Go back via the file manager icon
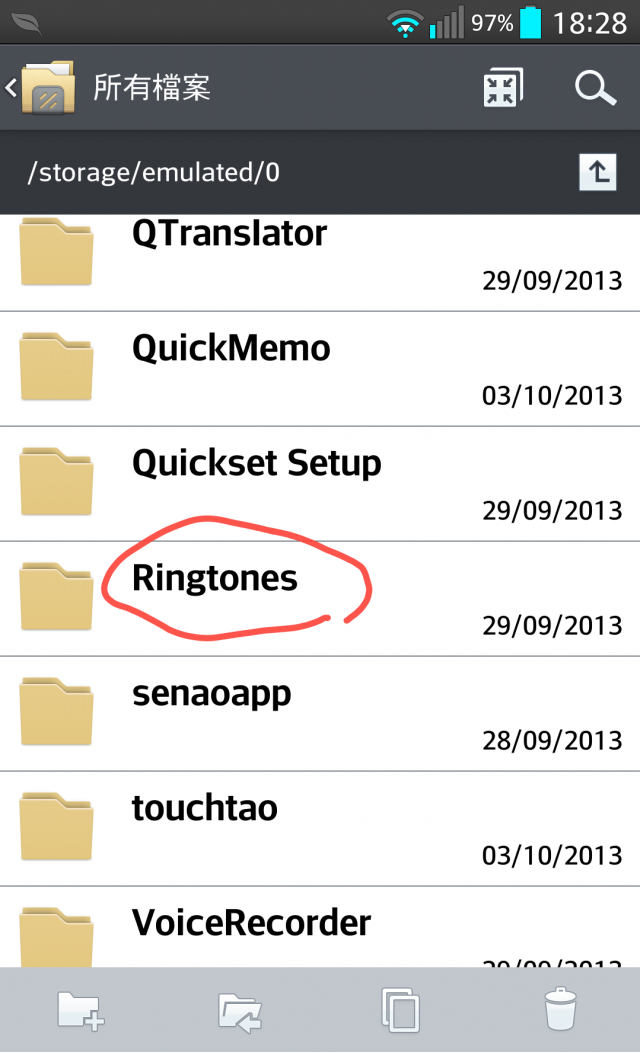640x1053 pixels. [40, 88]
